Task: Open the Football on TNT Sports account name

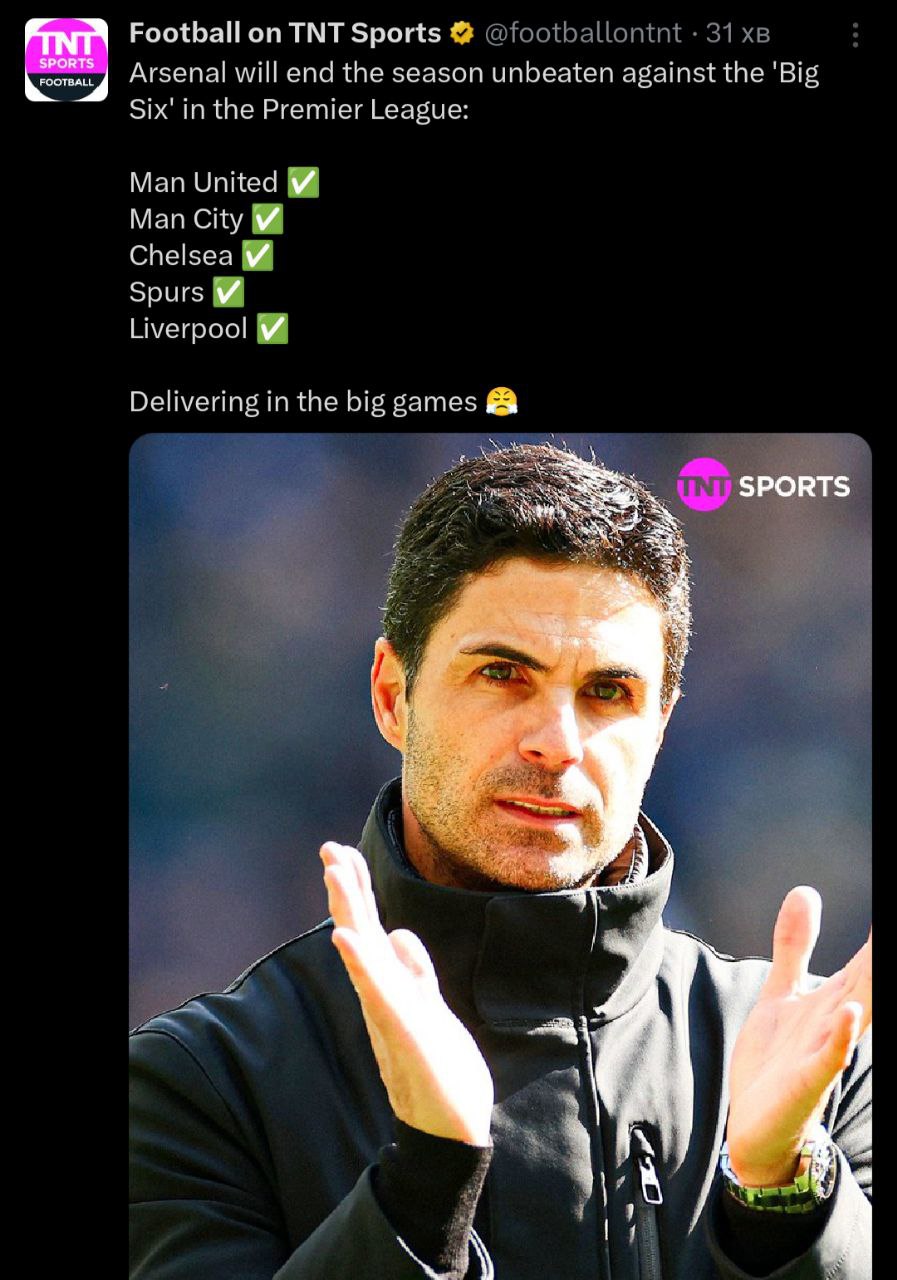Action: (285, 33)
